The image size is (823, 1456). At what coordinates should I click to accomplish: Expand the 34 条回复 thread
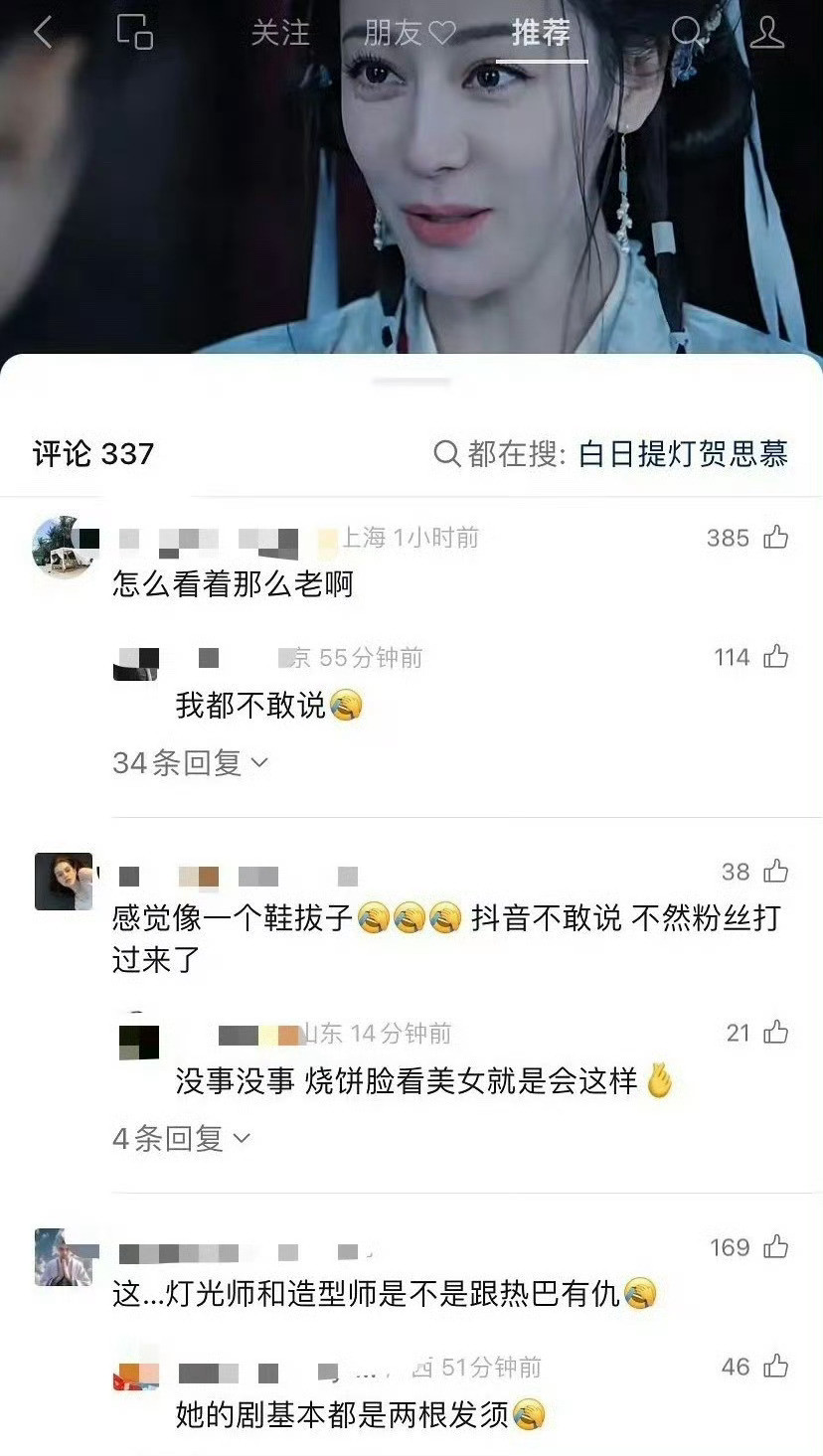coord(179,762)
